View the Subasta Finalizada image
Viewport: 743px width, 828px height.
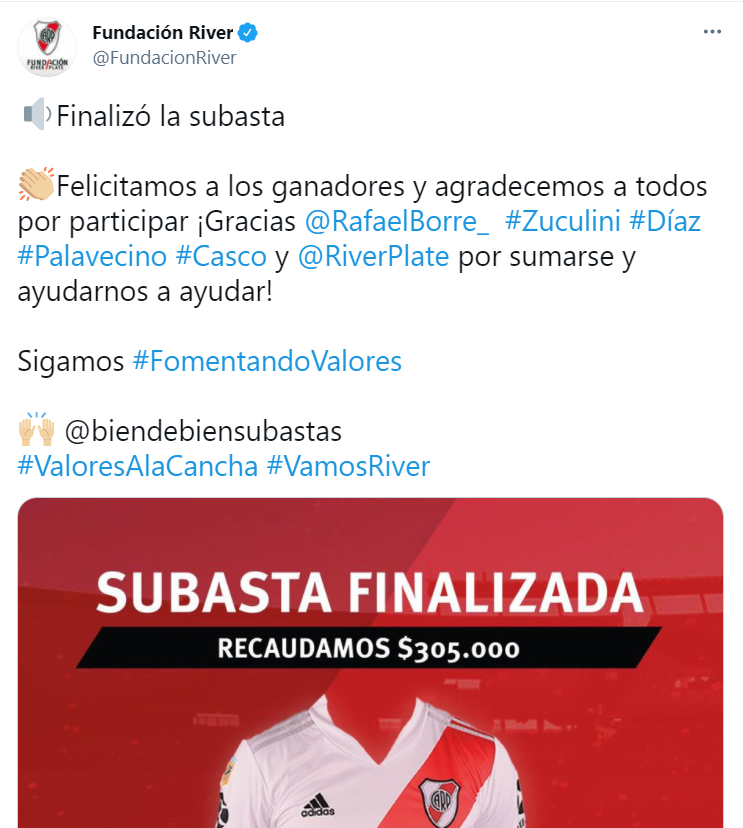point(370,680)
